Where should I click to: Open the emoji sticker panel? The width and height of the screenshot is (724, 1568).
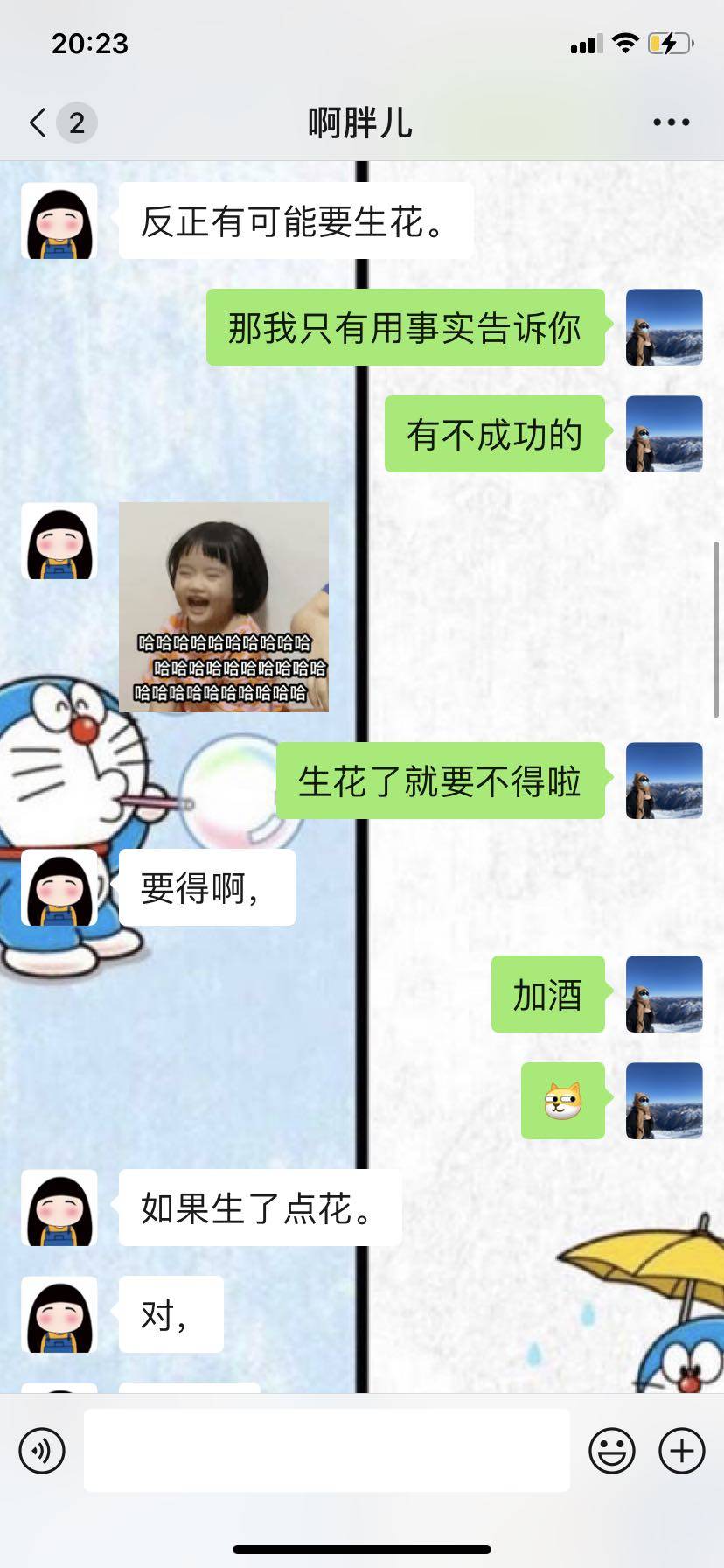(611, 1450)
